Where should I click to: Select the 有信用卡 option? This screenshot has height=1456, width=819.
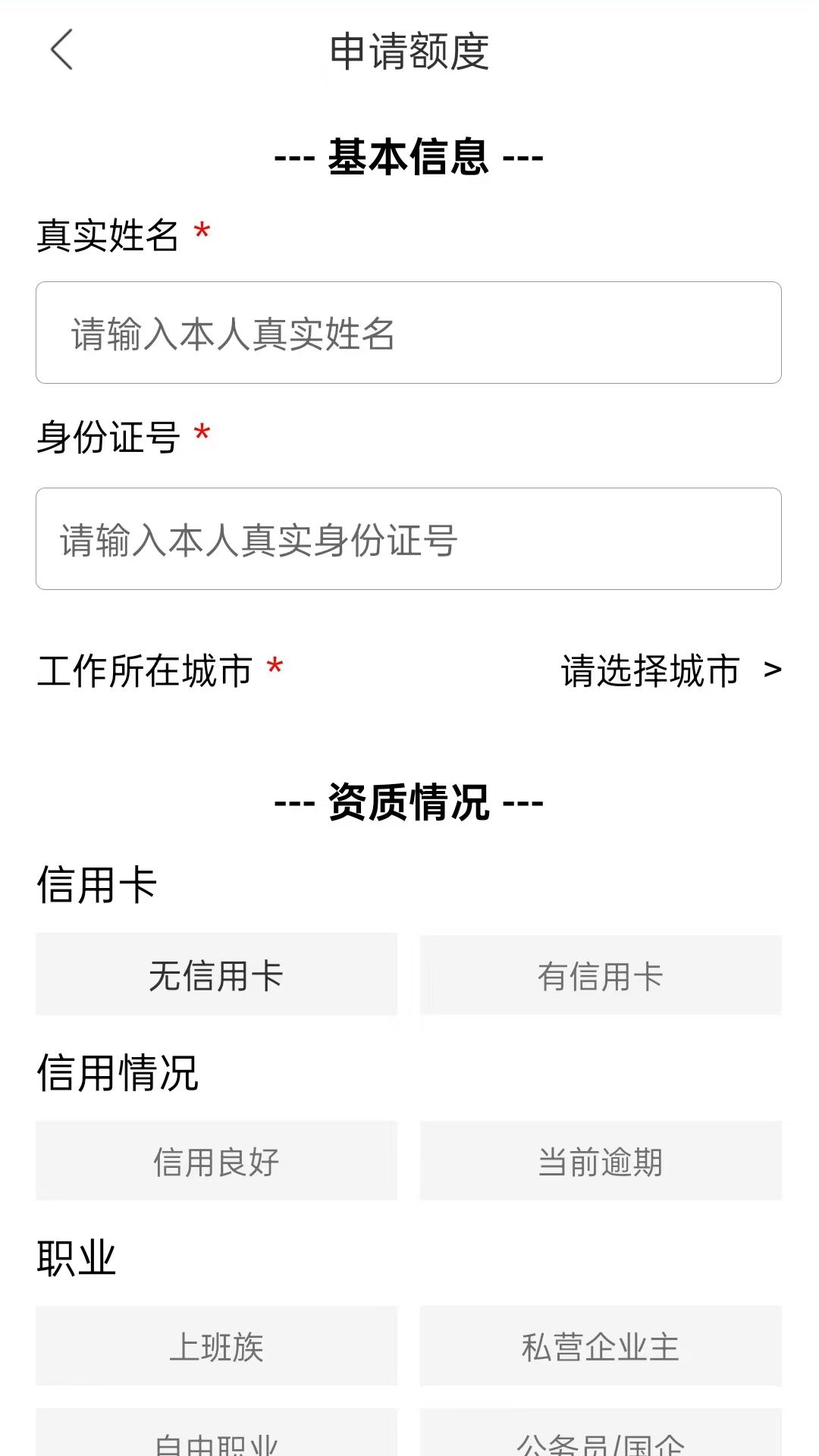(603, 975)
